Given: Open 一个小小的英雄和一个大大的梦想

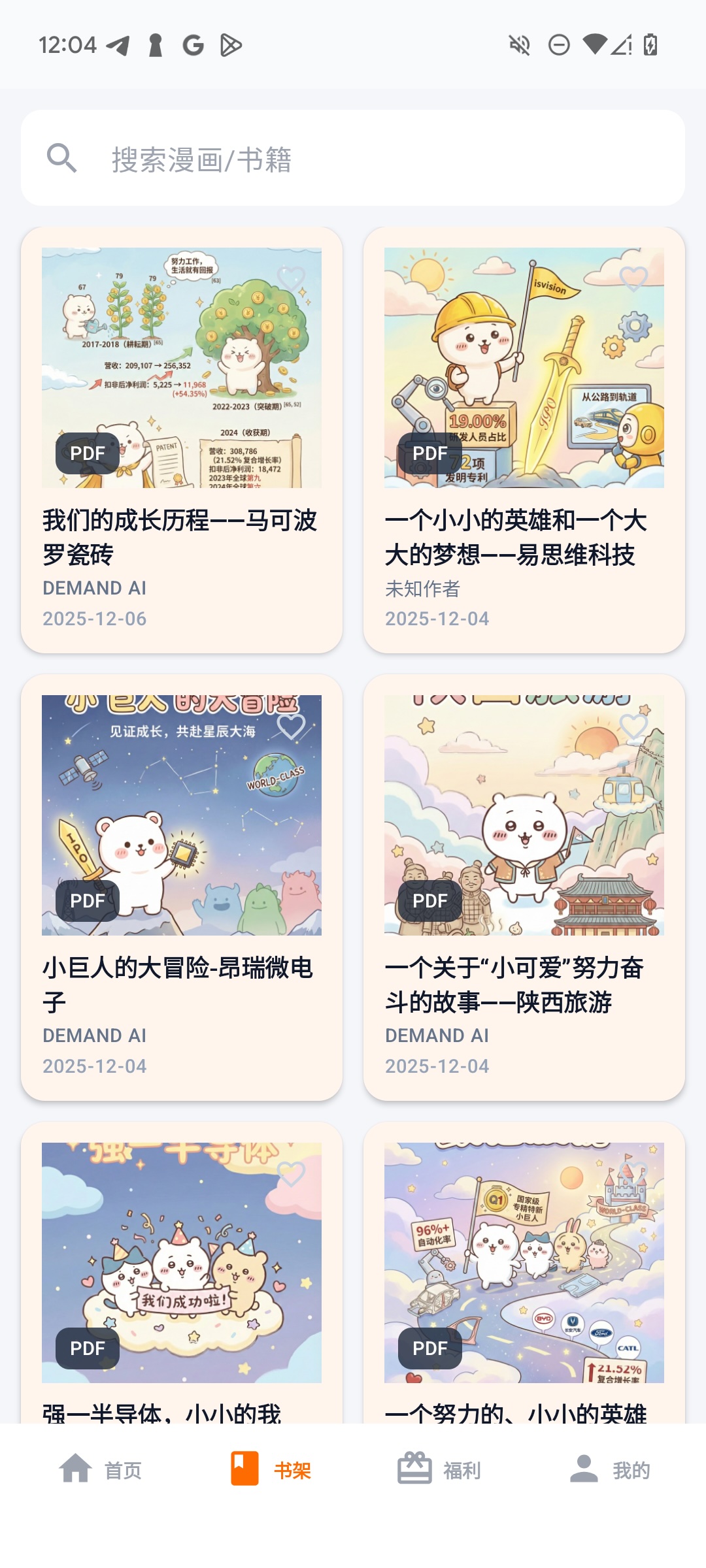Looking at the screenshot, I should (x=516, y=536).
